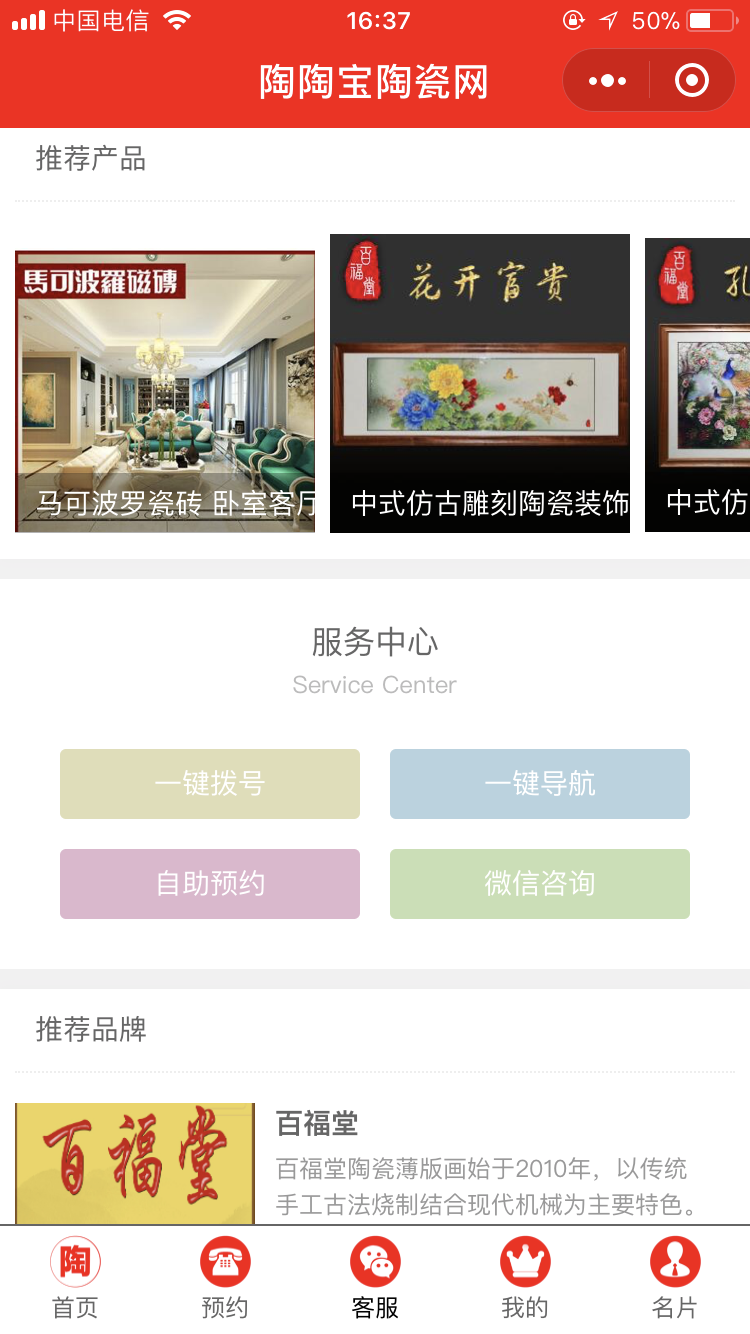Tap the 一键拨号 button
The height and width of the screenshot is (1334, 750).
tap(210, 784)
